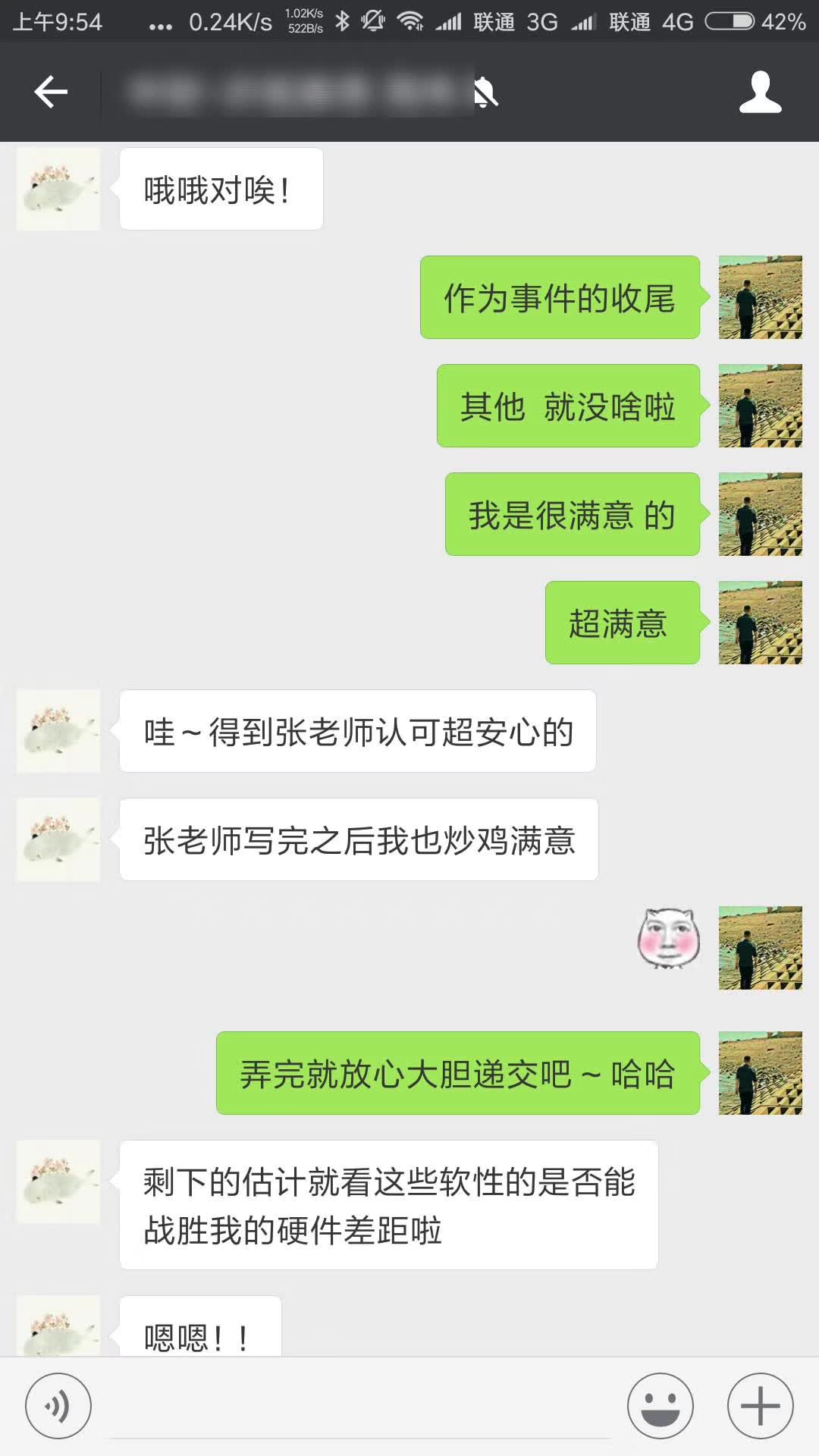Screen dimensions: 819x1456
Task: Go back to the chat list
Action: [x=51, y=93]
